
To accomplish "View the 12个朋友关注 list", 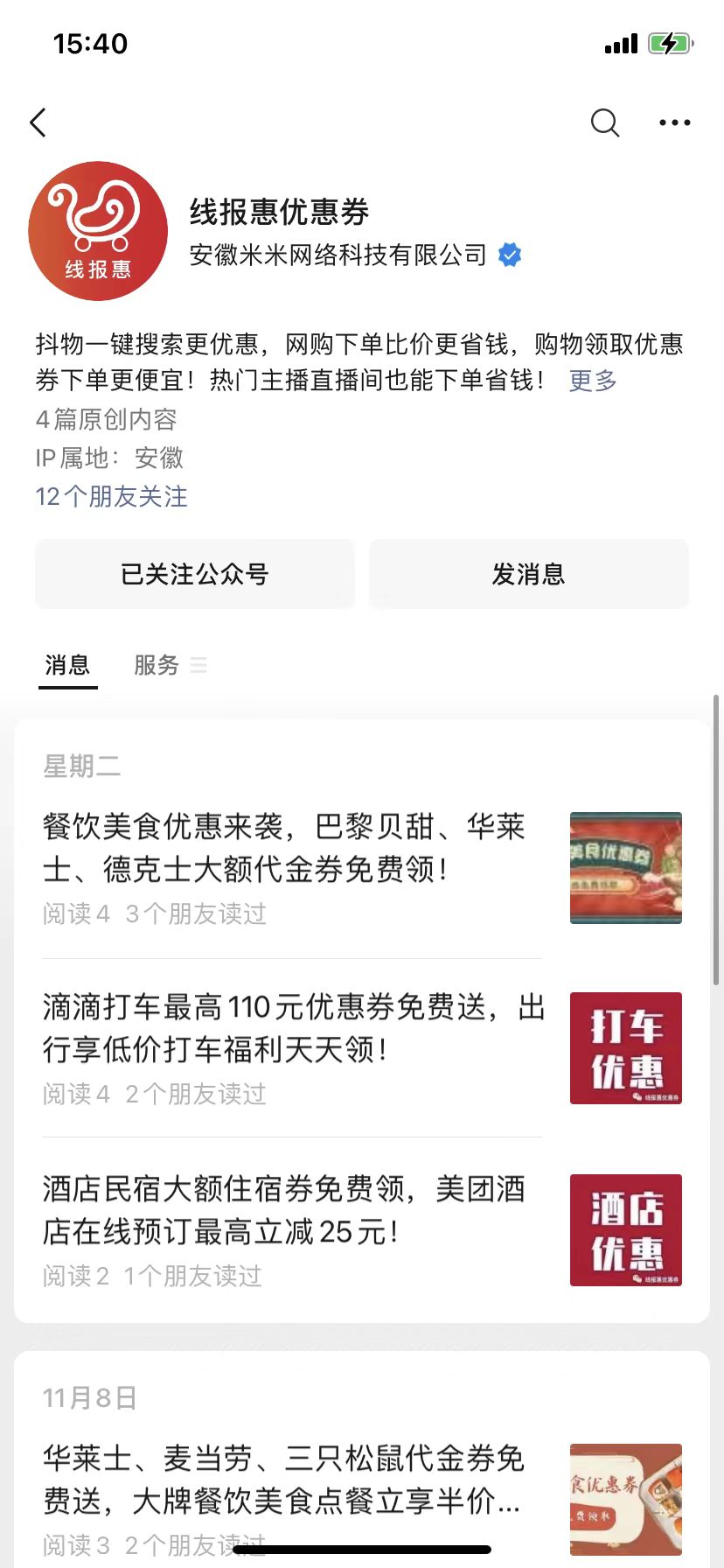I will click(x=112, y=497).
